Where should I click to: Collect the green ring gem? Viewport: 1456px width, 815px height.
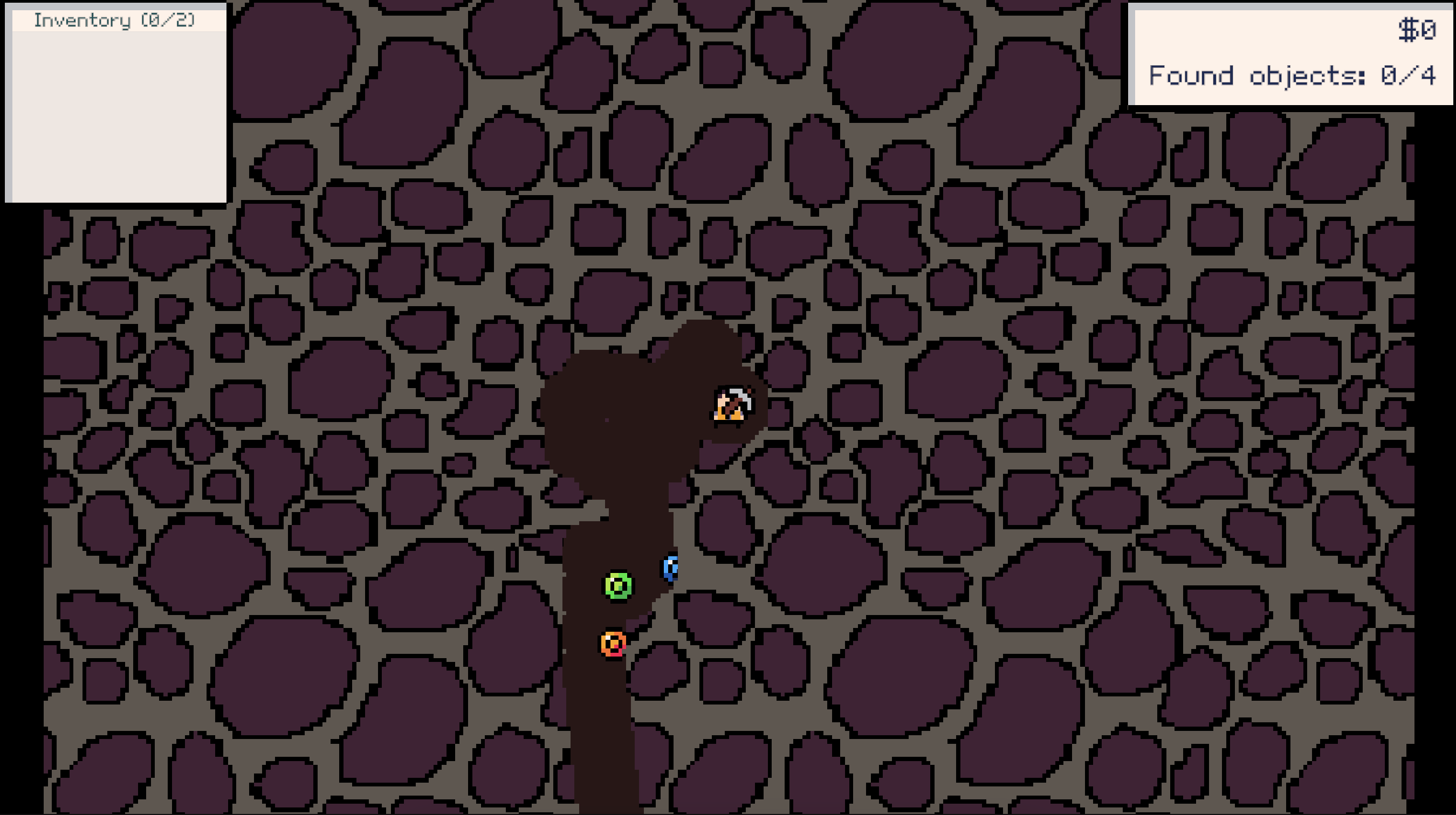[618, 586]
